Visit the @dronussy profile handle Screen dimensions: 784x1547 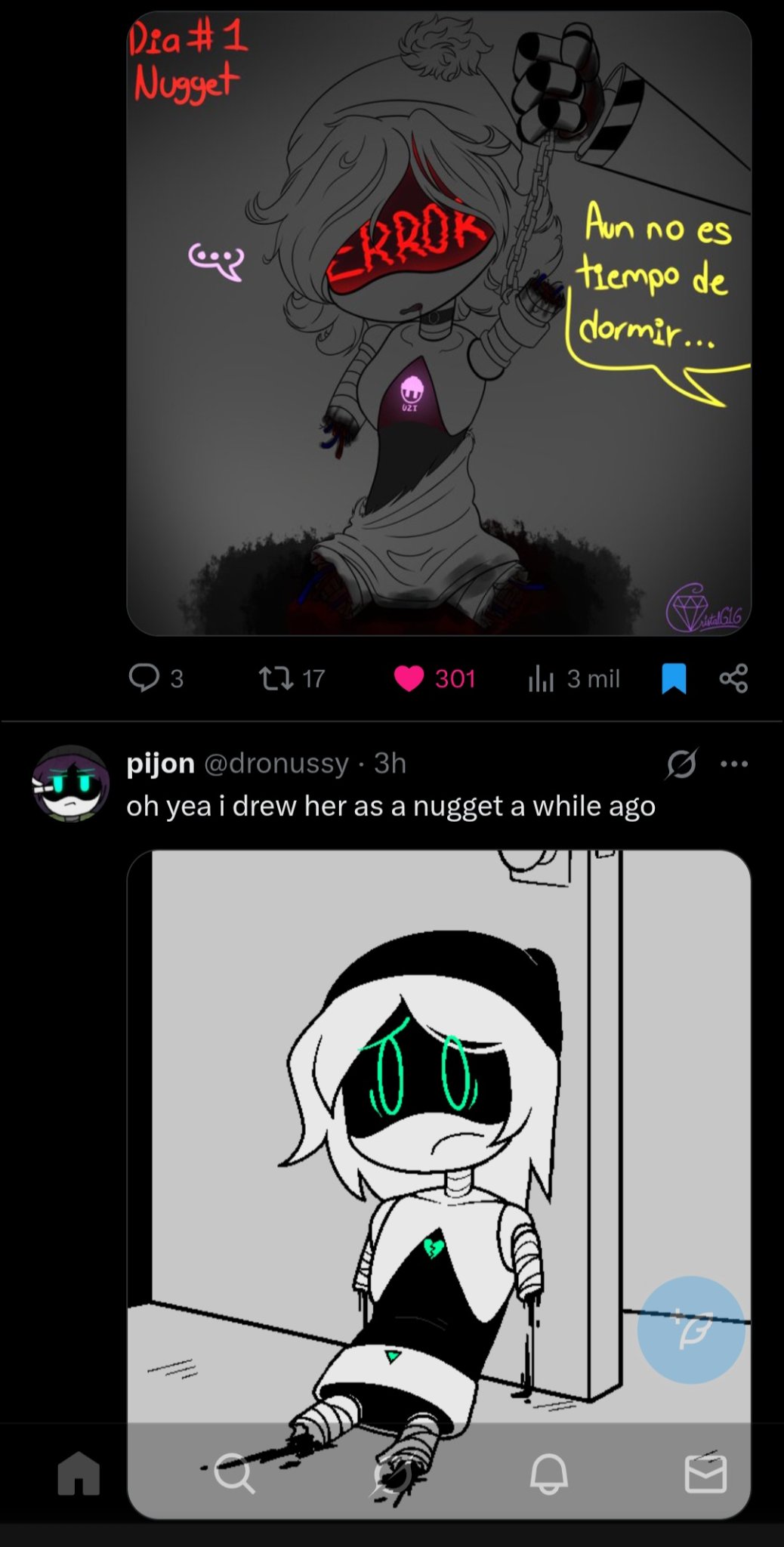pyautogui.click(x=276, y=763)
